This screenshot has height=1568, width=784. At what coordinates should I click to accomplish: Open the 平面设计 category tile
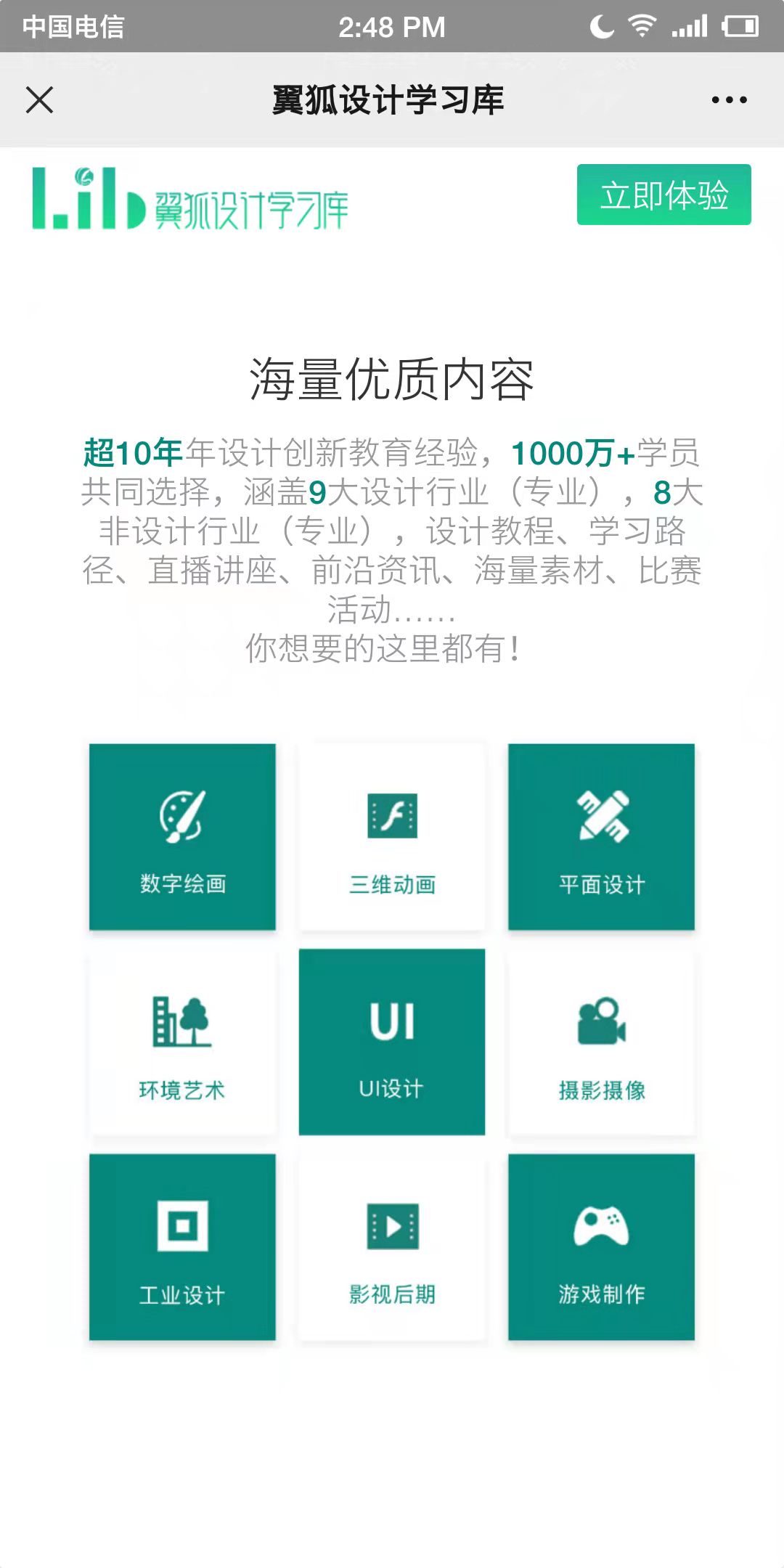click(x=601, y=836)
